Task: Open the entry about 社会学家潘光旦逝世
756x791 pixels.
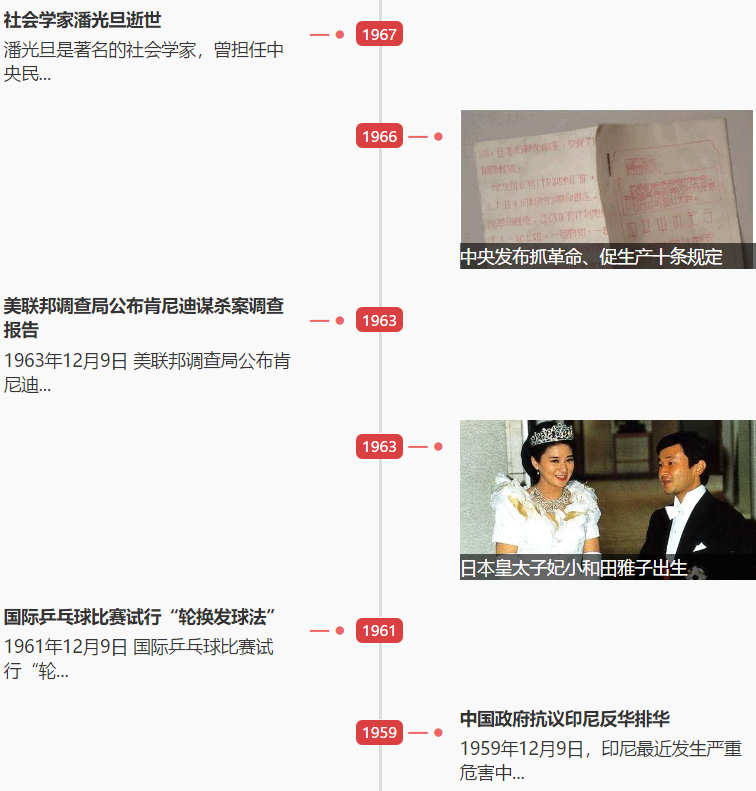Action: [82, 20]
